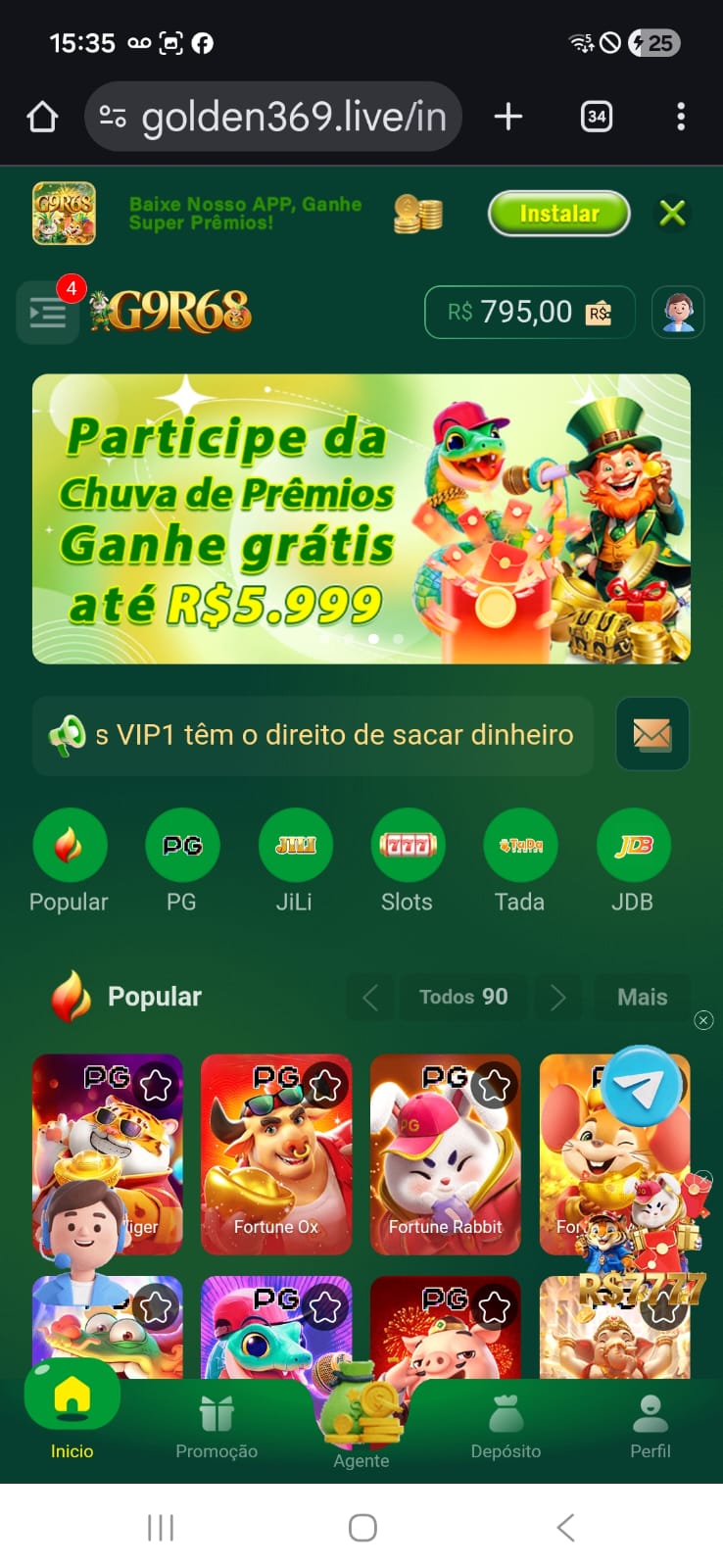Screen dimensions: 723x1568
Task: Open the customer support avatar icon
Action: pyautogui.click(x=678, y=313)
